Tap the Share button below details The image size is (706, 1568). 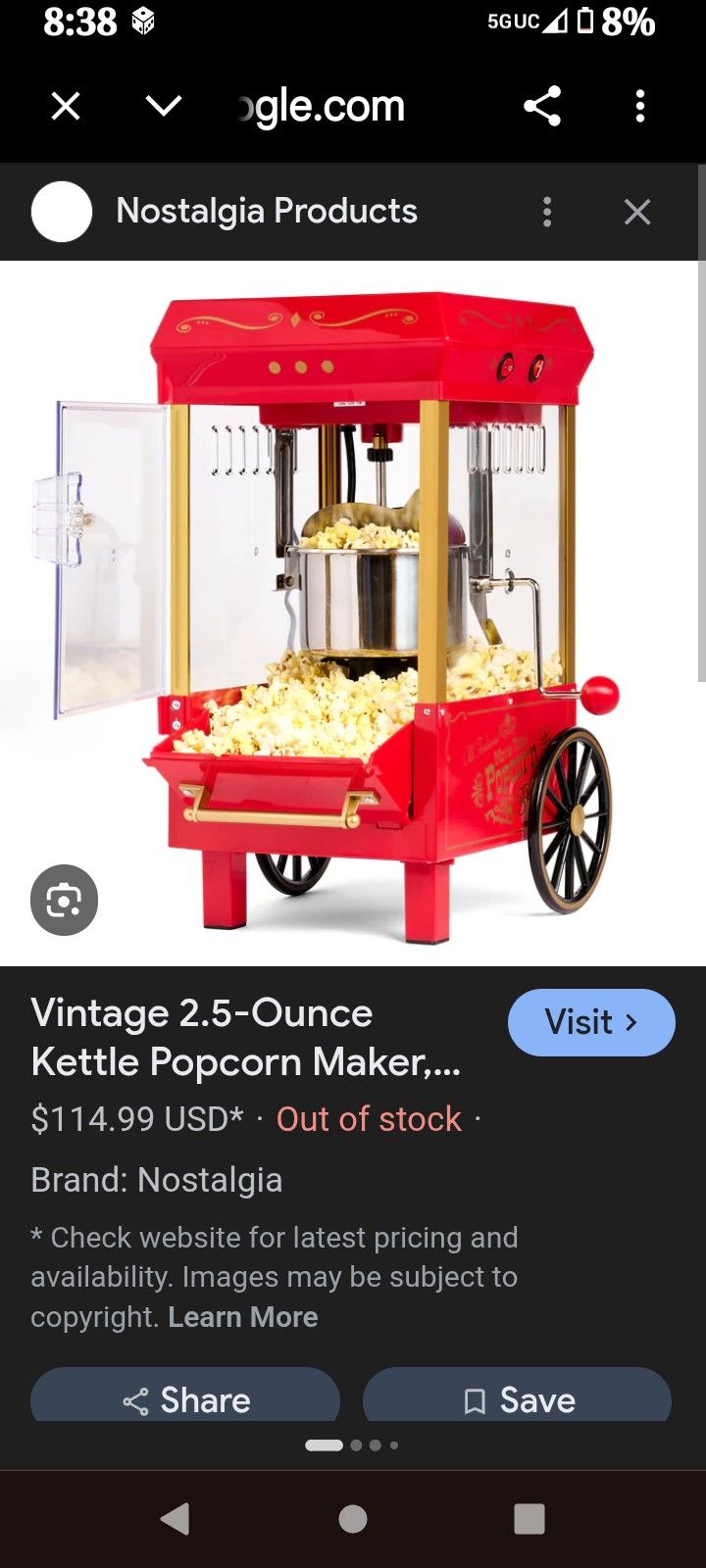point(185,1399)
